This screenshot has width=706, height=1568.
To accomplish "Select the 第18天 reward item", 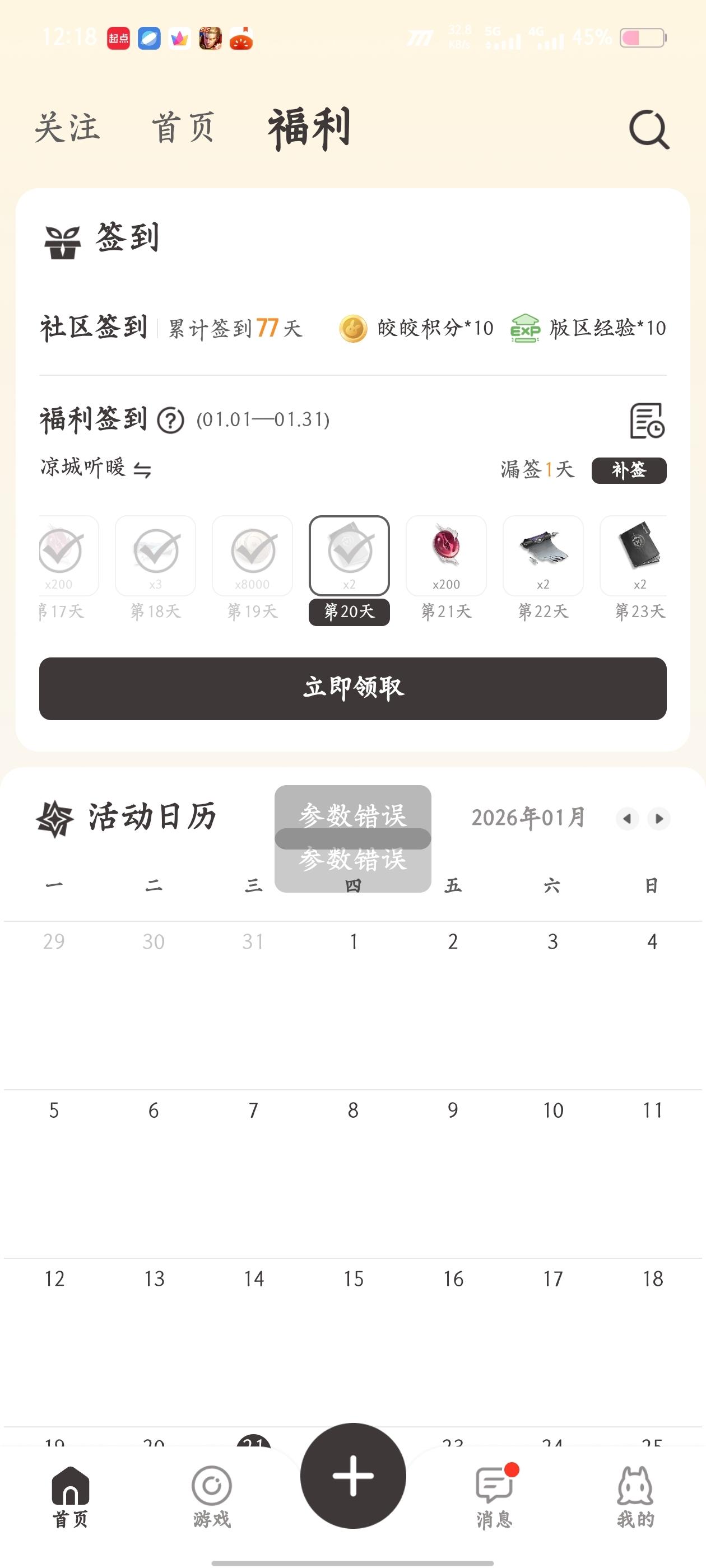I will (x=155, y=555).
